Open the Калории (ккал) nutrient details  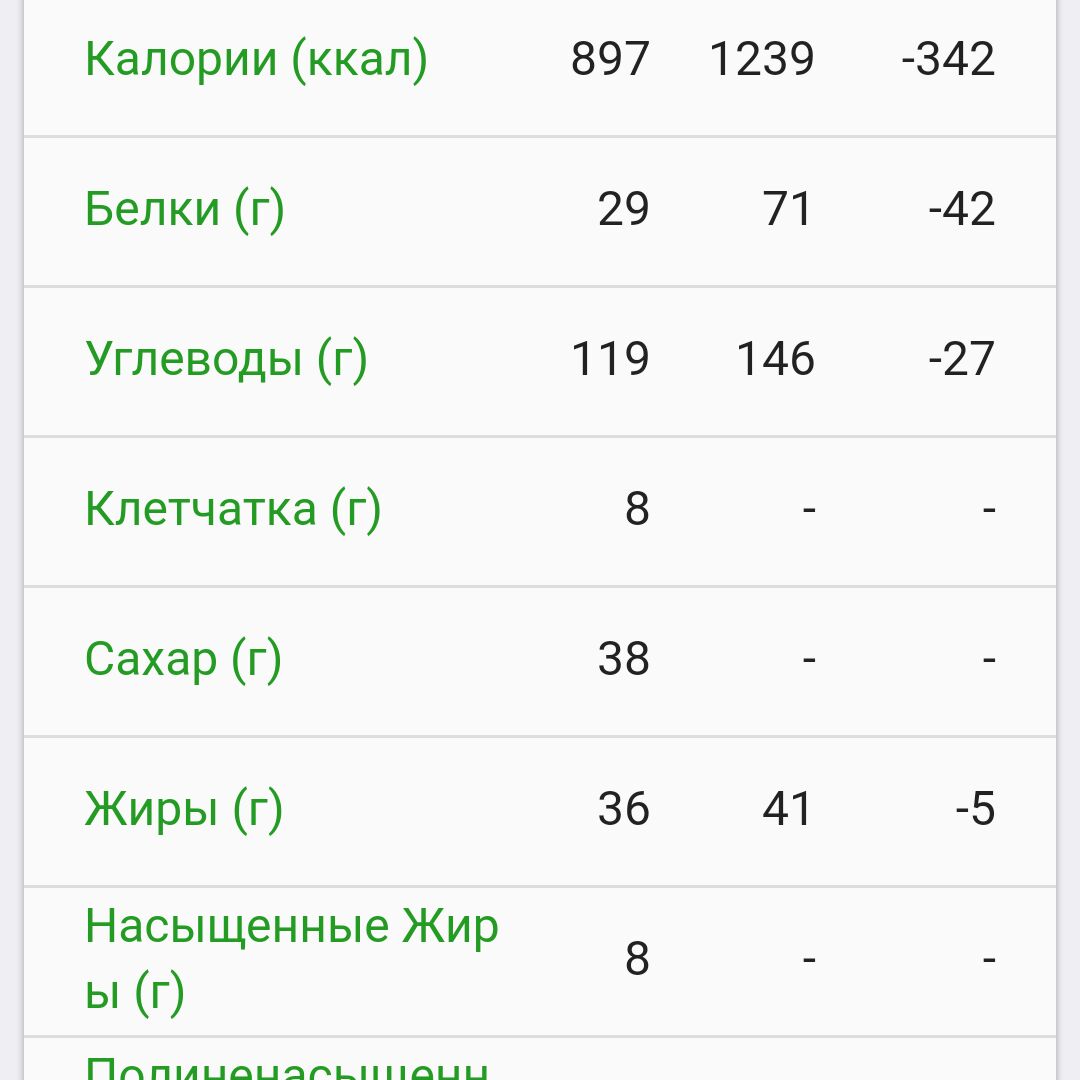coord(256,60)
